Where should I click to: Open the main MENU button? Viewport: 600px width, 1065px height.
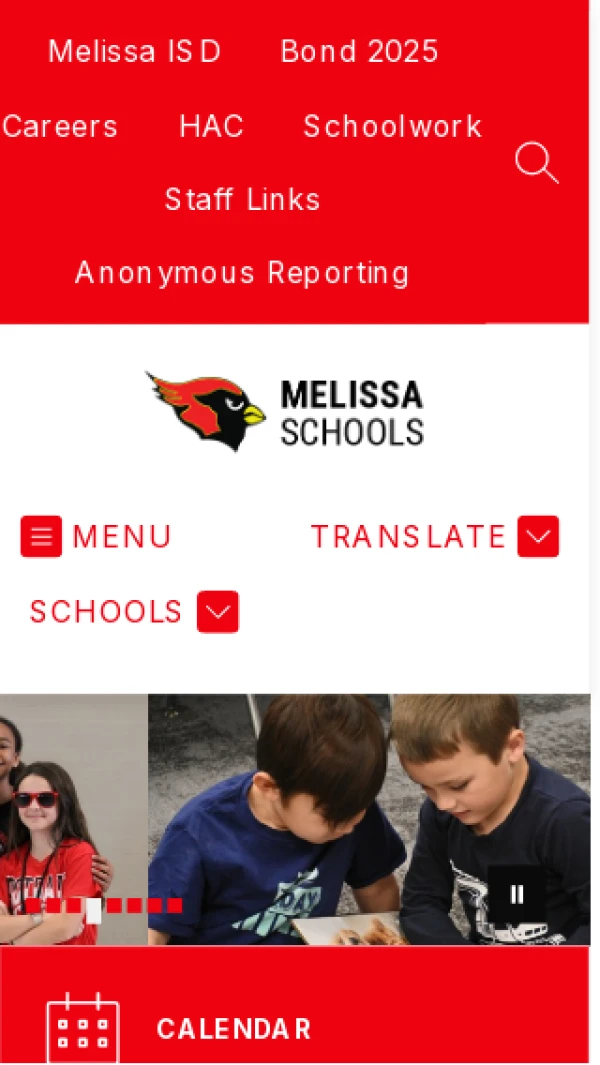[x=96, y=537]
